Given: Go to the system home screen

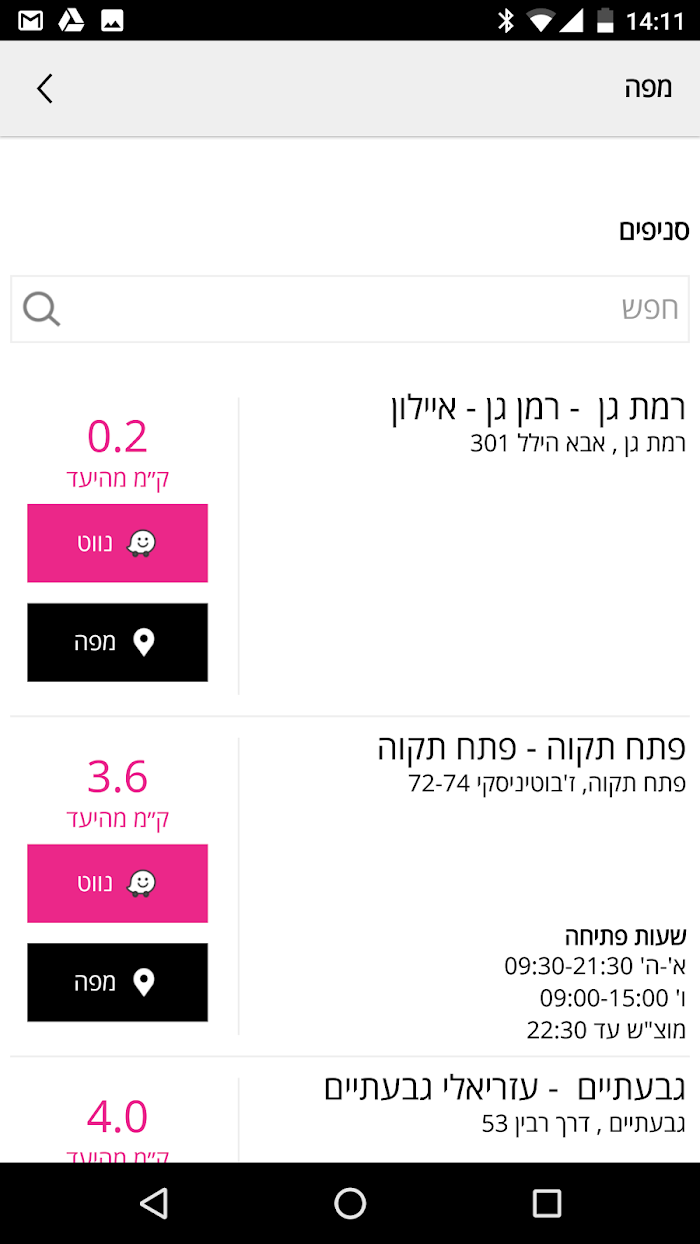Looking at the screenshot, I should (350, 1203).
